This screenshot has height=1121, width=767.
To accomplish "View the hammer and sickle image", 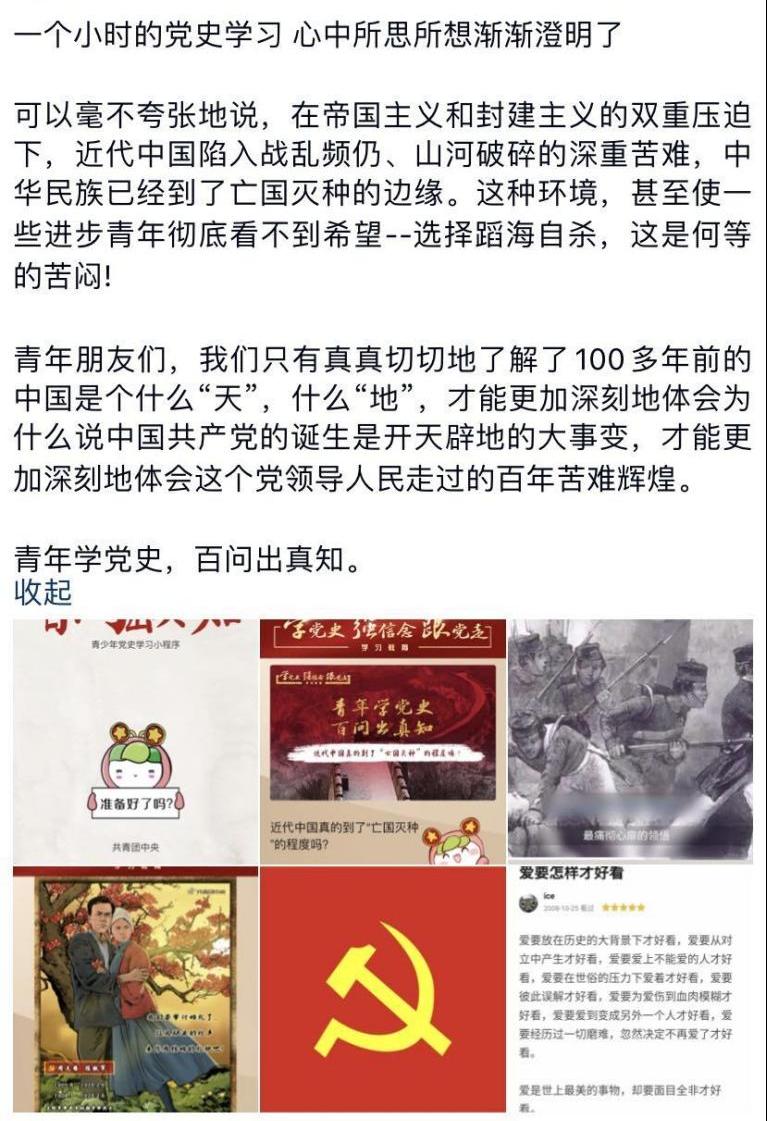I will coord(383,990).
